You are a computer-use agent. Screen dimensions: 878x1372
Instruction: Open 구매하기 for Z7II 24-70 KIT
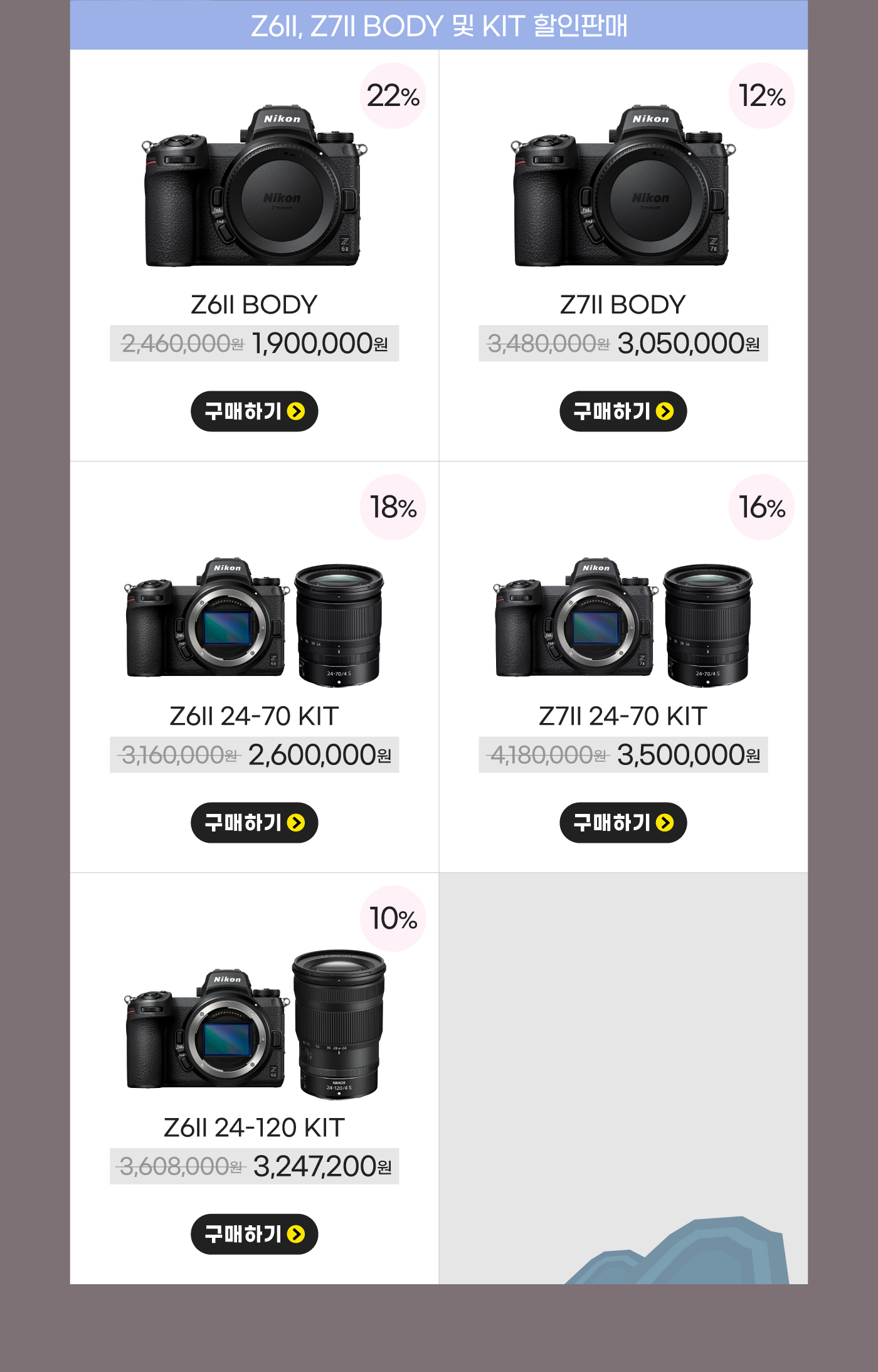click(x=623, y=823)
